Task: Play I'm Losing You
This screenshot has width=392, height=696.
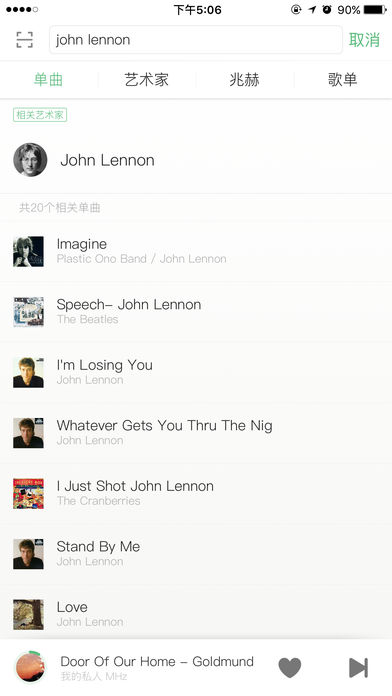Action: (196, 372)
